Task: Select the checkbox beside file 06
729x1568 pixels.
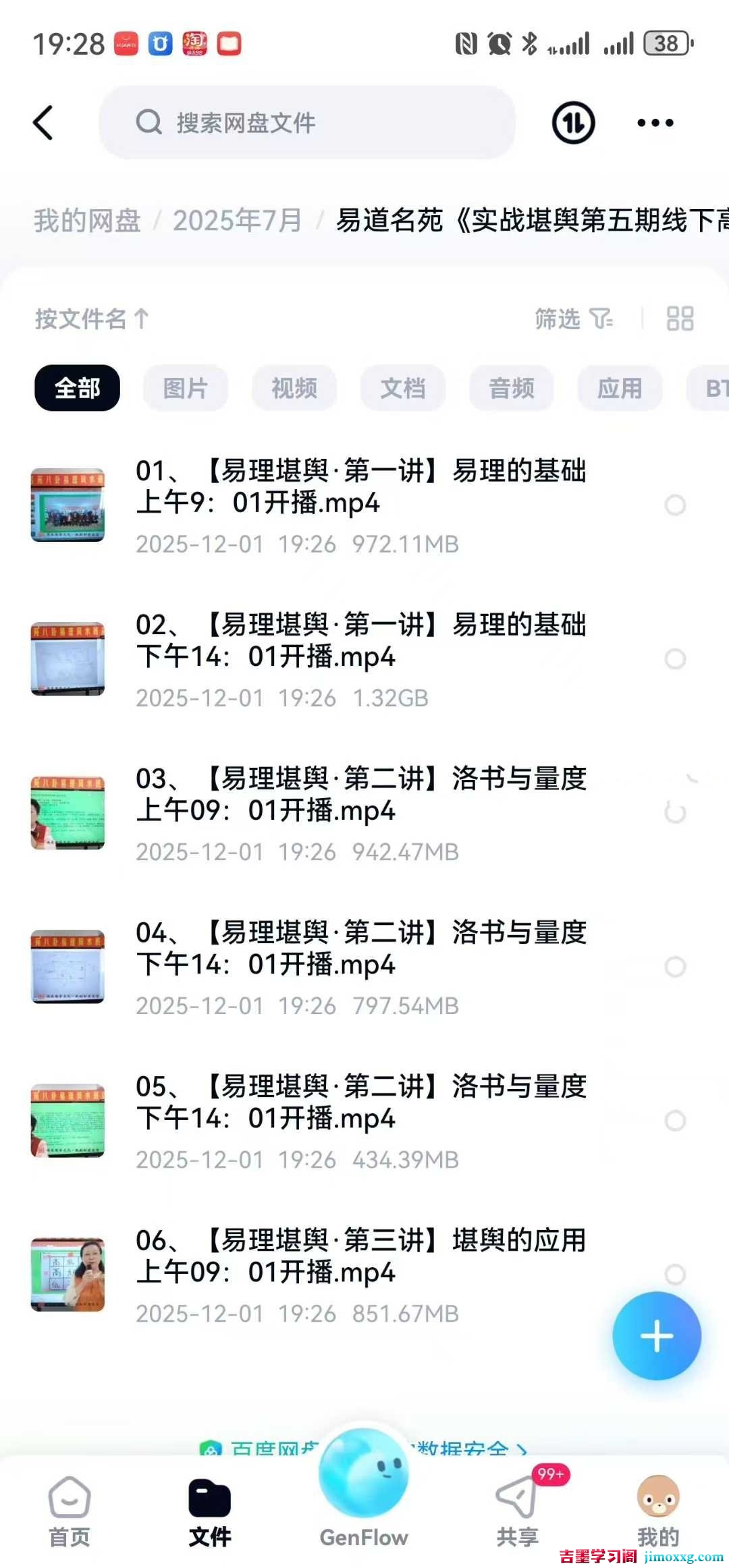Action: (x=675, y=1273)
